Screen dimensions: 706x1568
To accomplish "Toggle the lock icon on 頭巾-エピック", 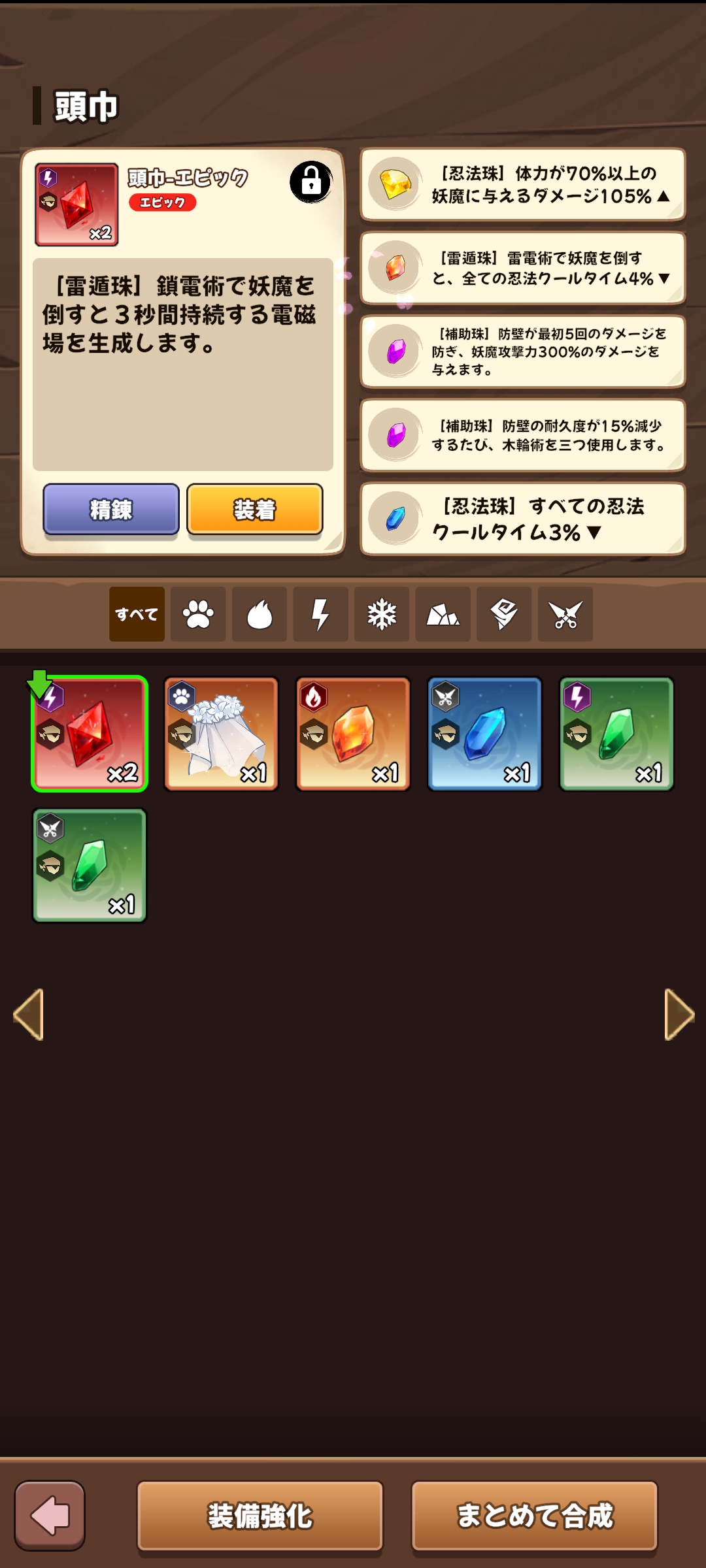I will click(x=311, y=182).
